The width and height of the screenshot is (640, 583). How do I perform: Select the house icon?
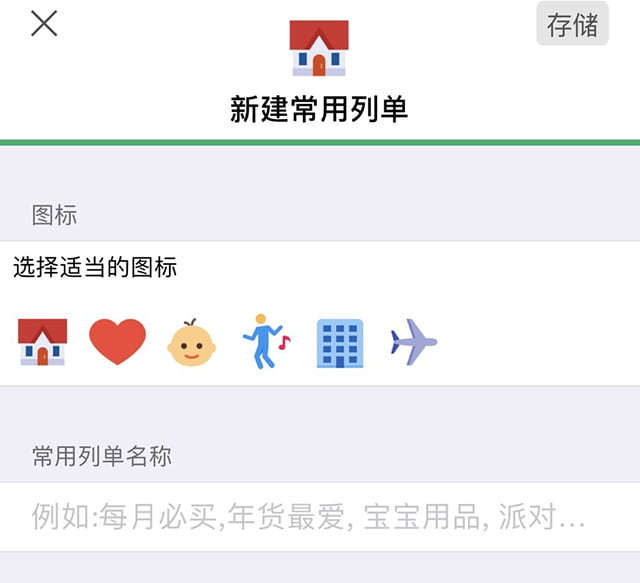43,343
